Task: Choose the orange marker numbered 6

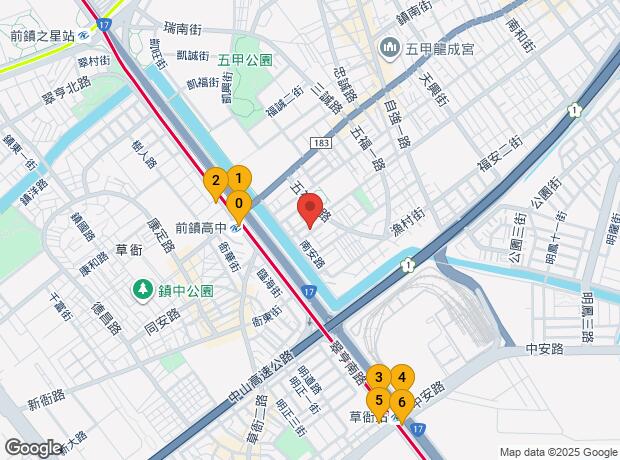Action: 401,403
